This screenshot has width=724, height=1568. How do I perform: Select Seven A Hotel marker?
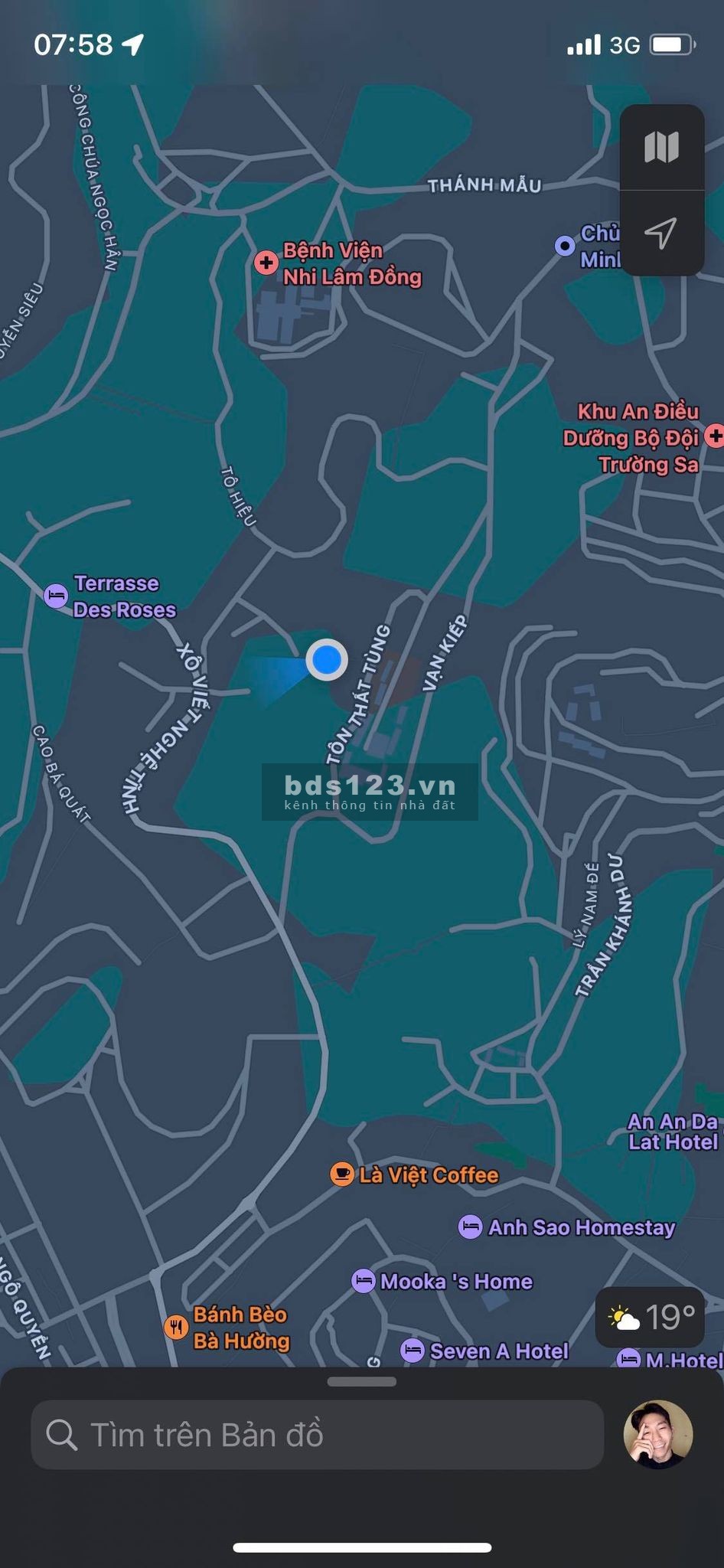tap(413, 1351)
